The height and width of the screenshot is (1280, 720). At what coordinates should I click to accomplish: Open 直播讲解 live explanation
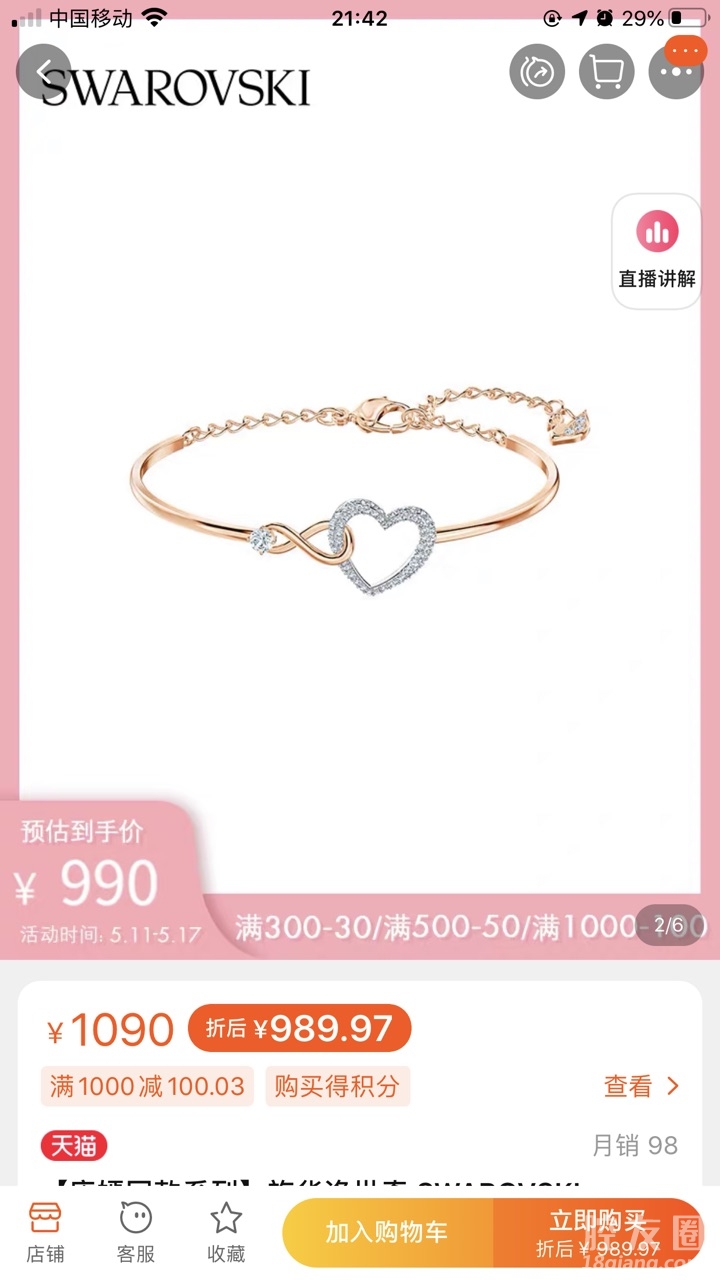pos(657,251)
